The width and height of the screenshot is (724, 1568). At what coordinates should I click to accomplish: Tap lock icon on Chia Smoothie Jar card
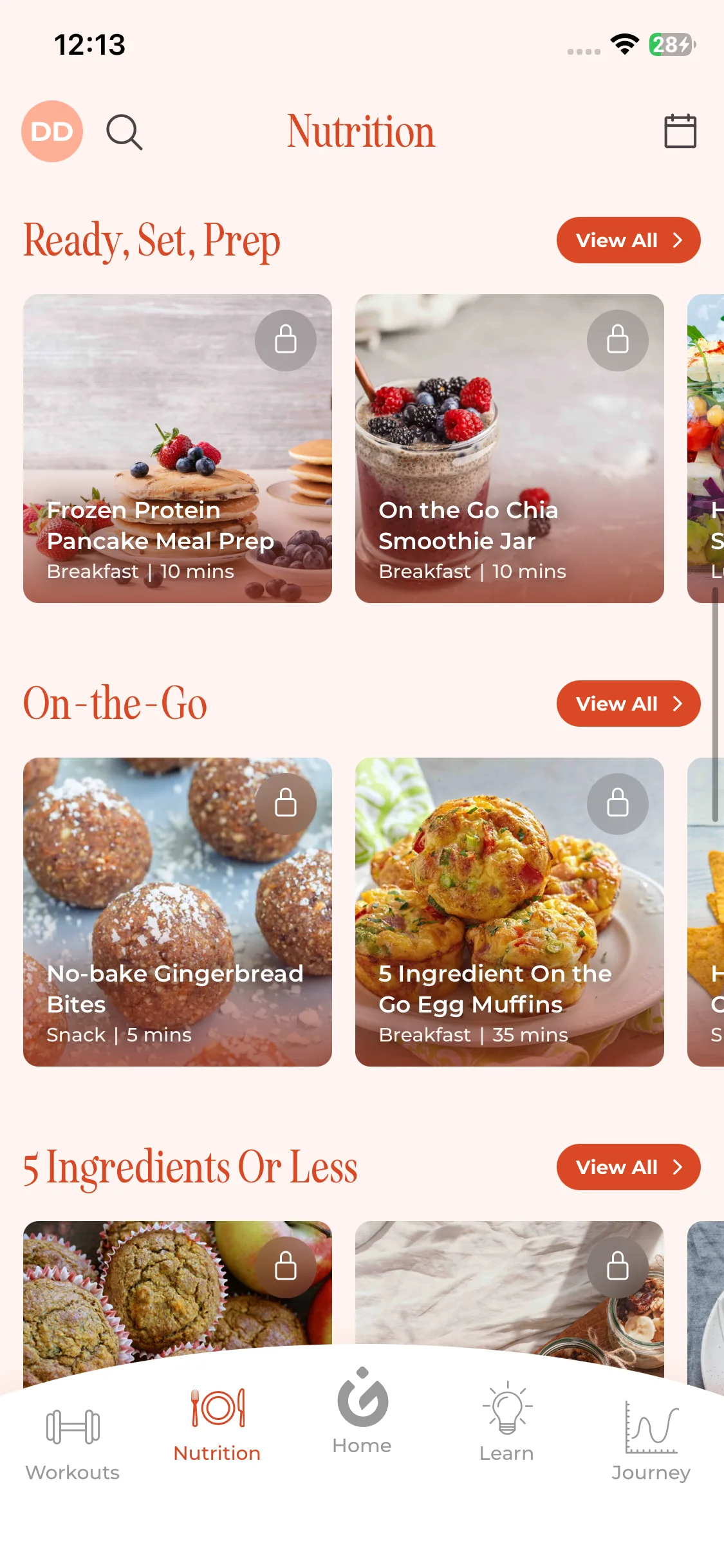point(617,340)
